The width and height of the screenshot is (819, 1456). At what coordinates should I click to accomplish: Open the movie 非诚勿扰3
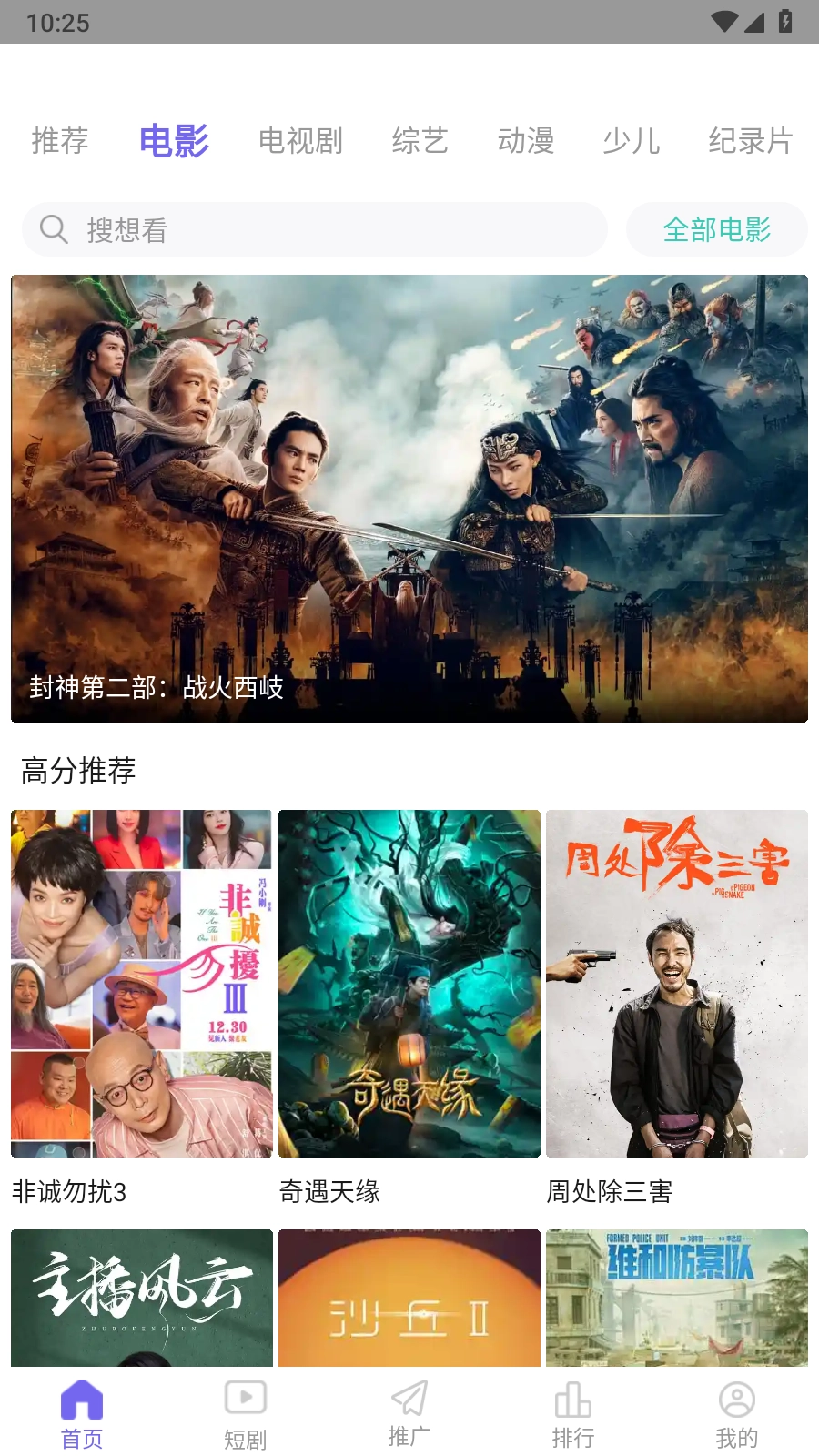pos(141,983)
